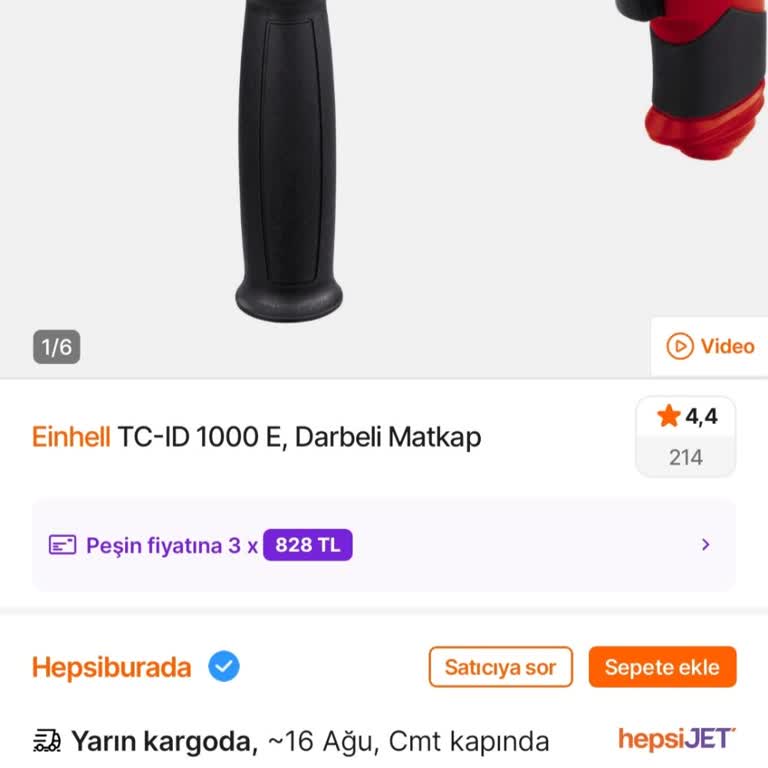Play the product video
This screenshot has width=768, height=768.
(710, 346)
